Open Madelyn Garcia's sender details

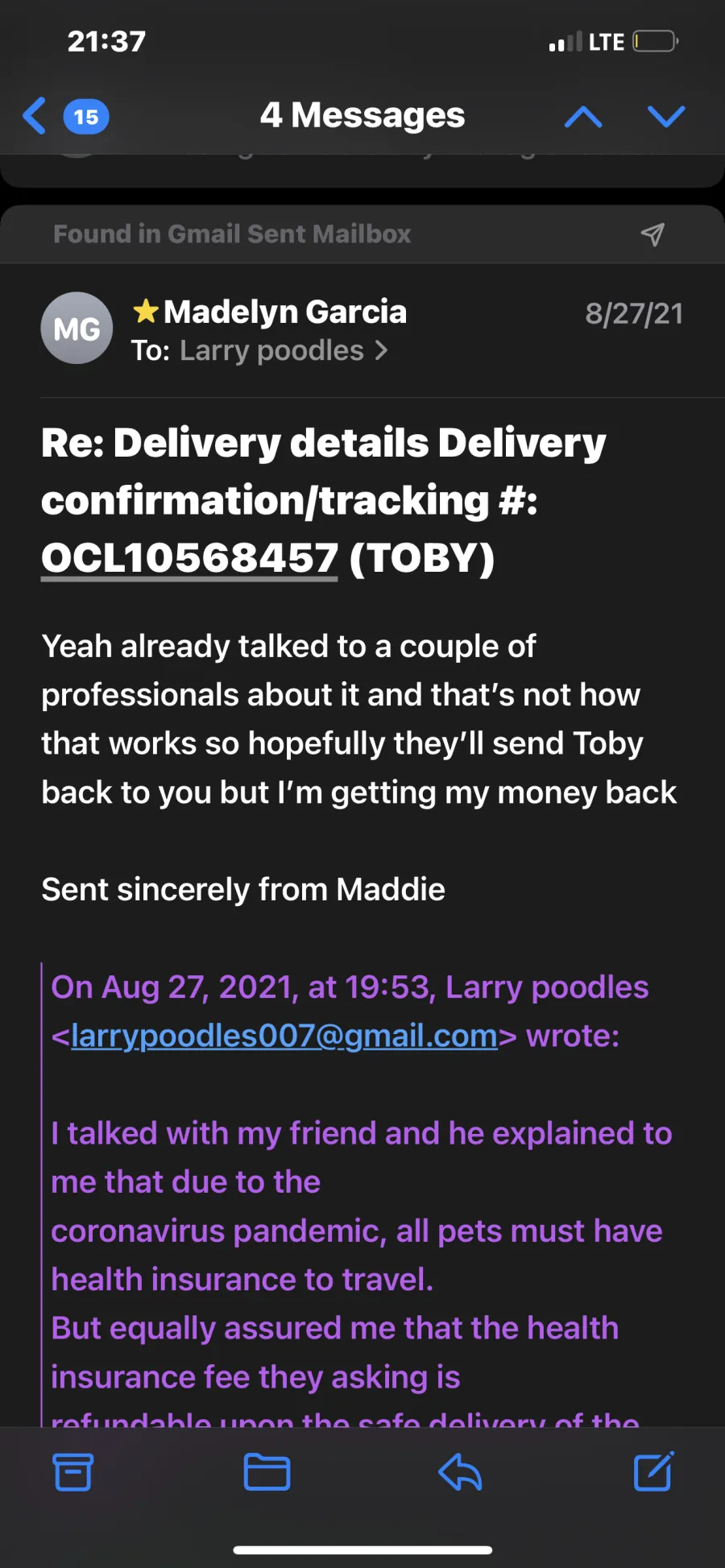[284, 312]
